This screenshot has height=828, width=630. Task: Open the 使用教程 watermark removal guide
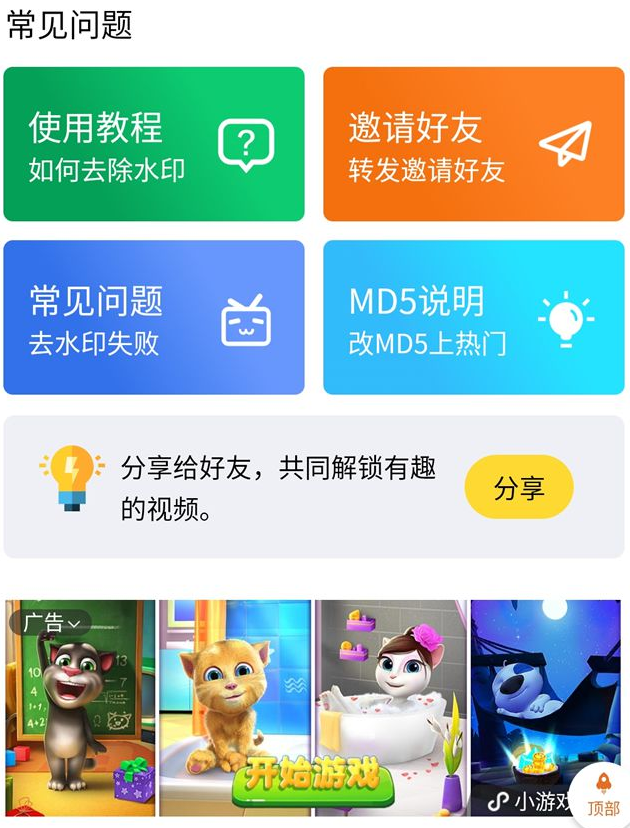pyautogui.click(x=154, y=144)
